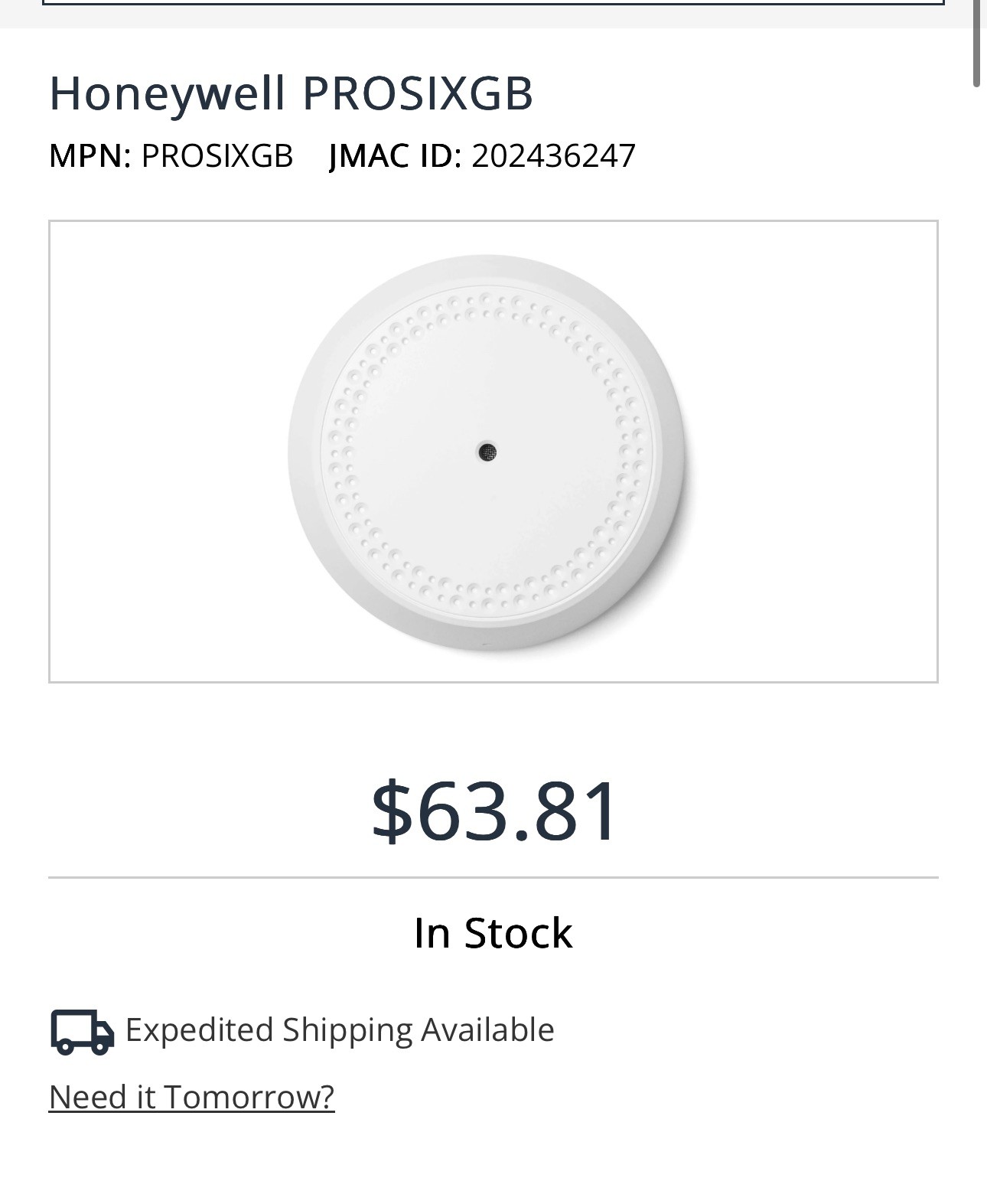
Task: Open the Need it Tomorrow? link
Action: click(191, 1098)
